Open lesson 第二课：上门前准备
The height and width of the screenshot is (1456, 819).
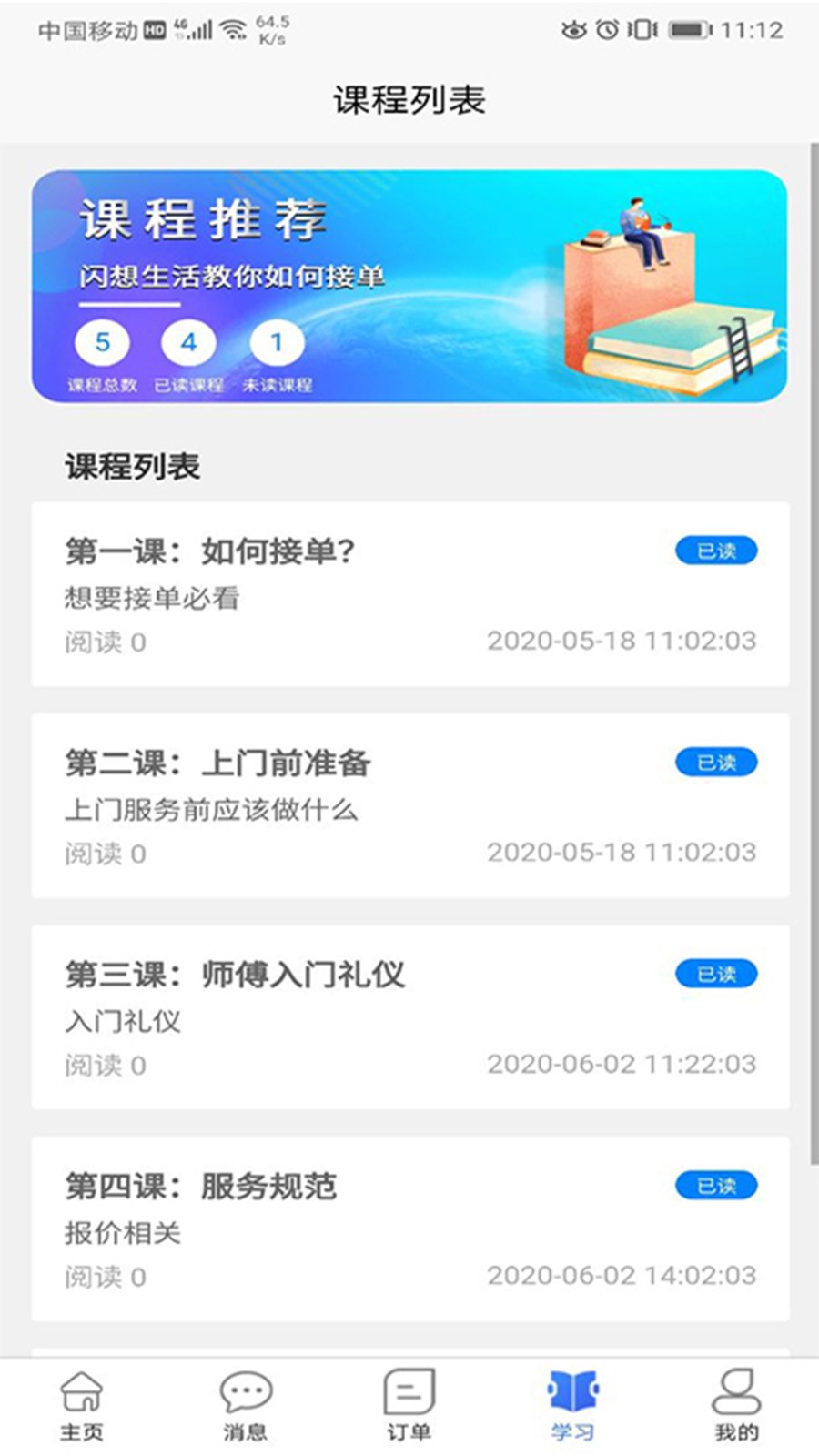(409, 805)
